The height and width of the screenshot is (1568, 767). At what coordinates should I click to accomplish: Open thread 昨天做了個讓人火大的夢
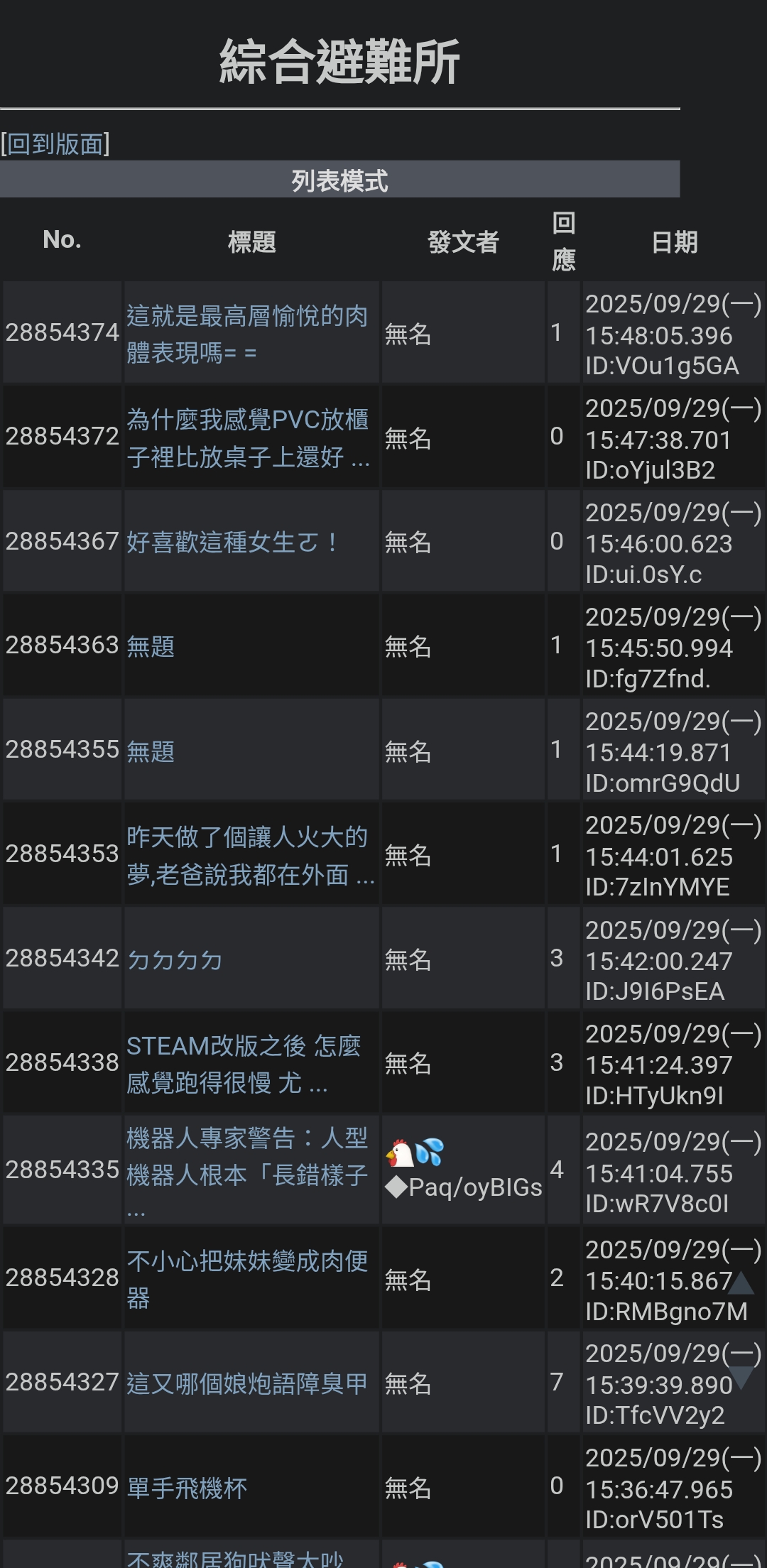(247, 855)
